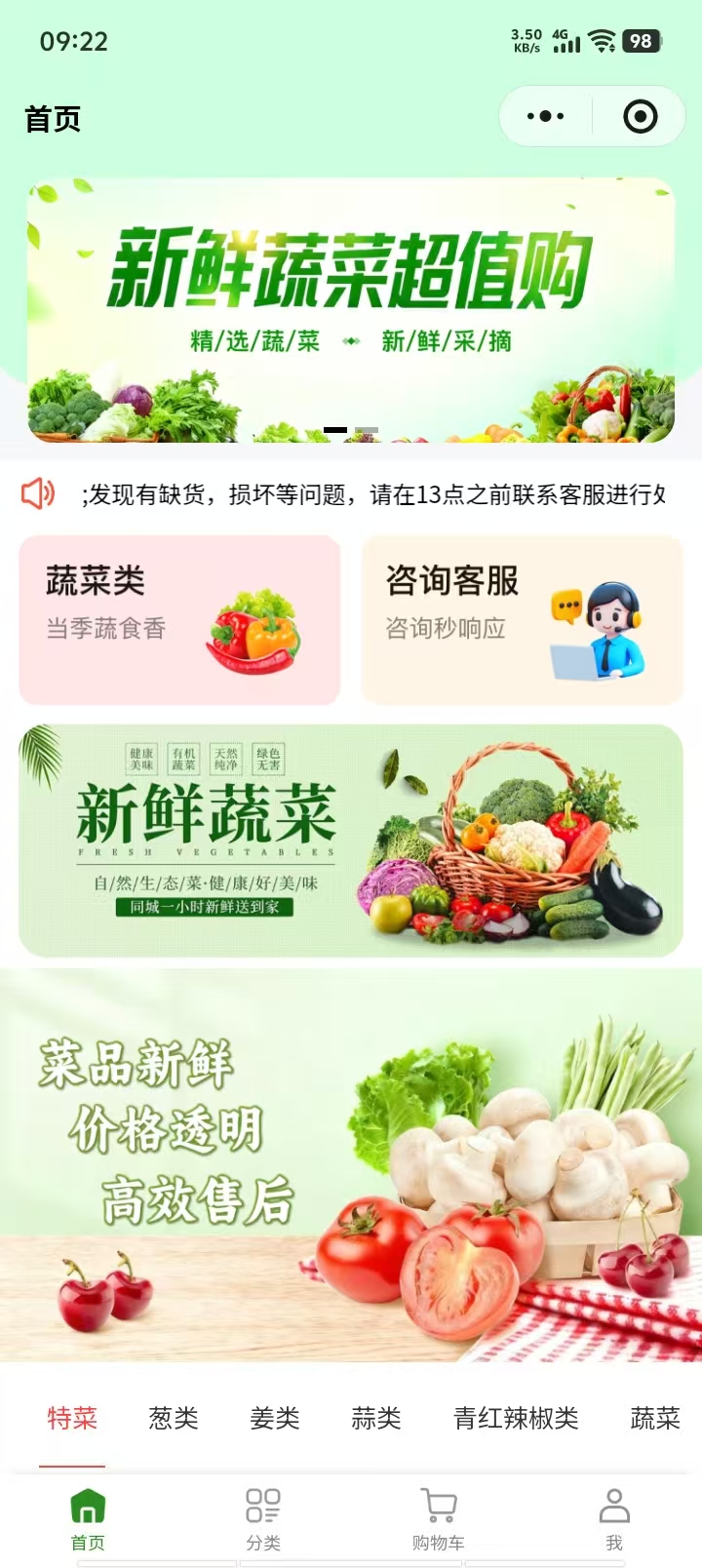Switch to the 姜类 tab
This screenshot has width=702, height=1568.
[275, 1418]
